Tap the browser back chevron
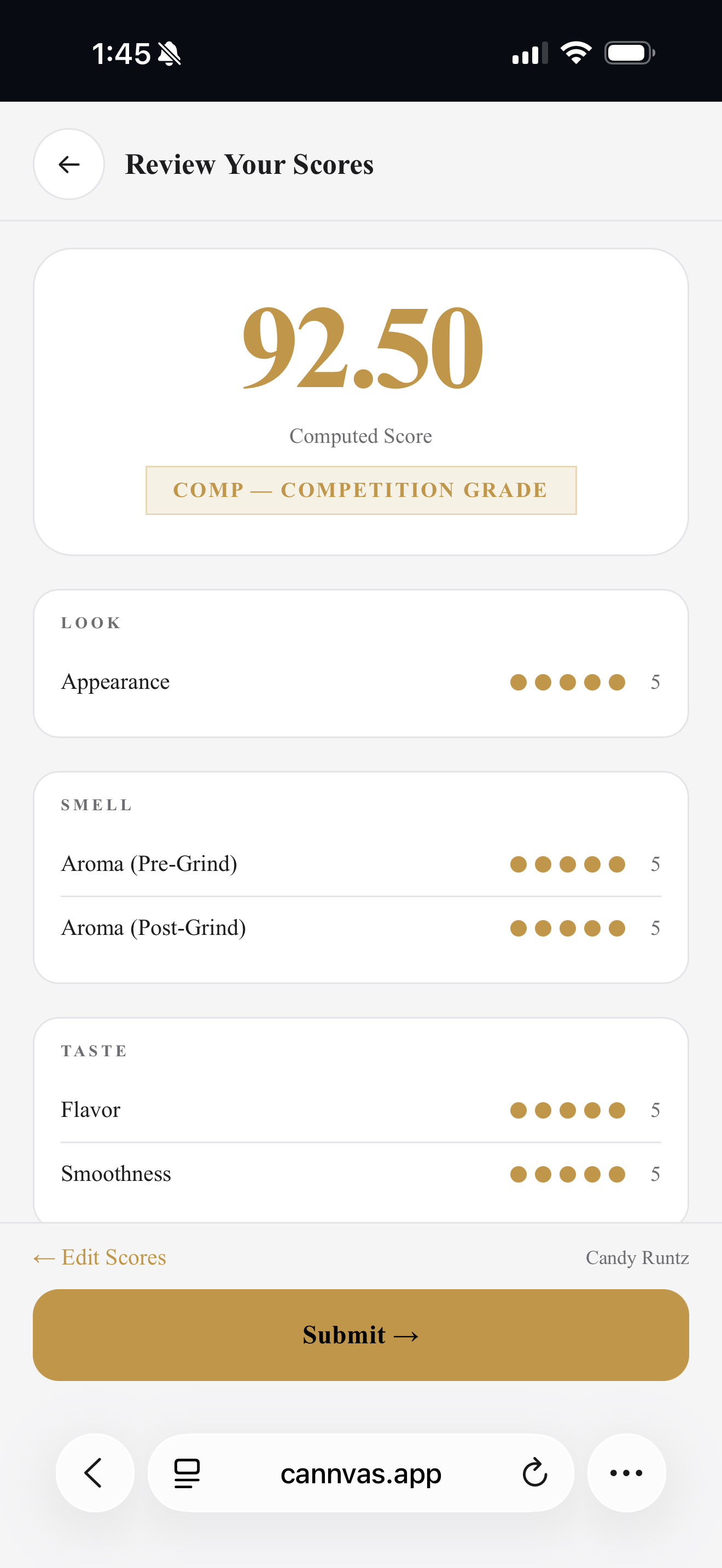The height and width of the screenshot is (1568, 722). [x=95, y=1473]
